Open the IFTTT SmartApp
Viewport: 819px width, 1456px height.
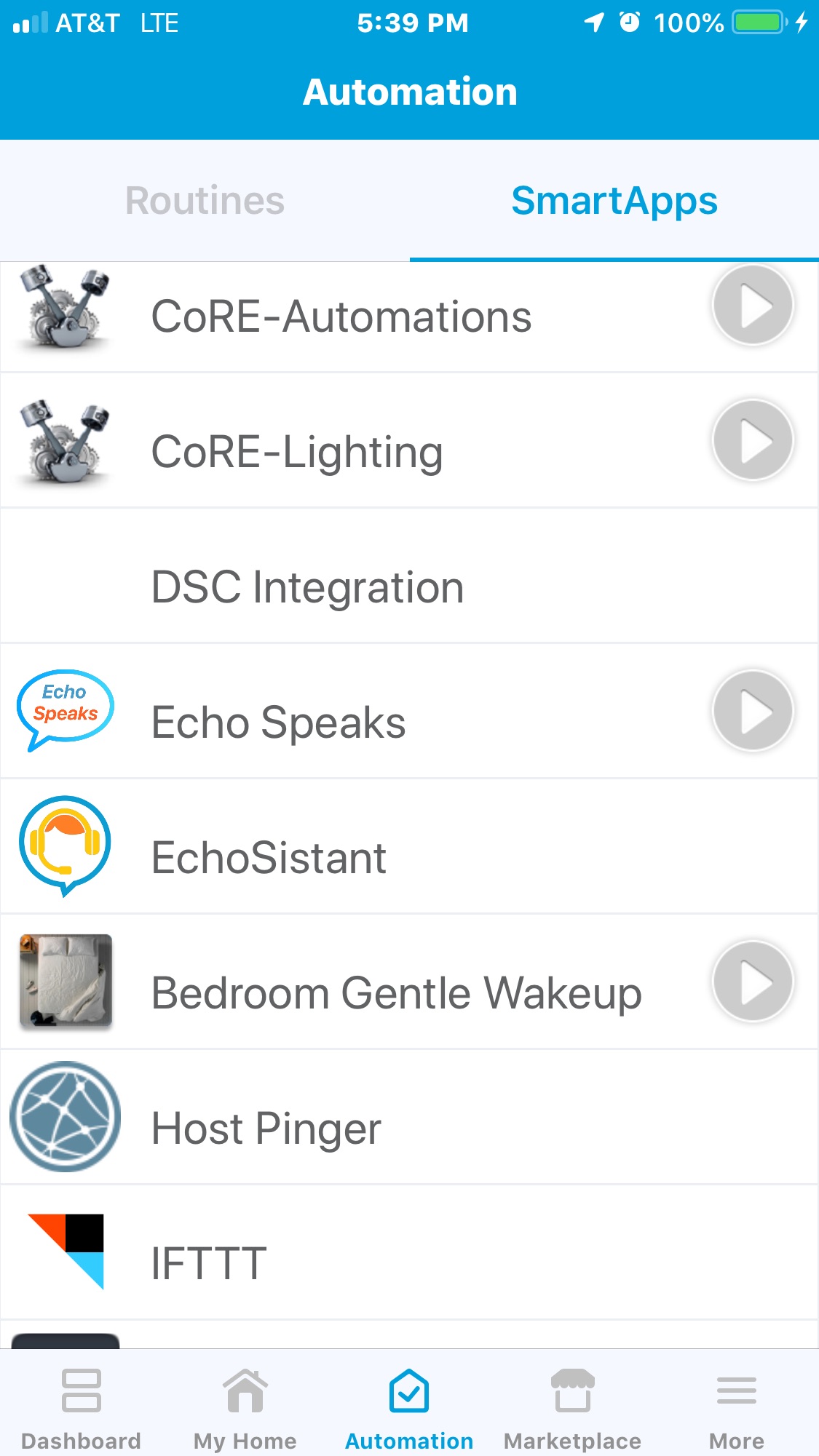(209, 1263)
